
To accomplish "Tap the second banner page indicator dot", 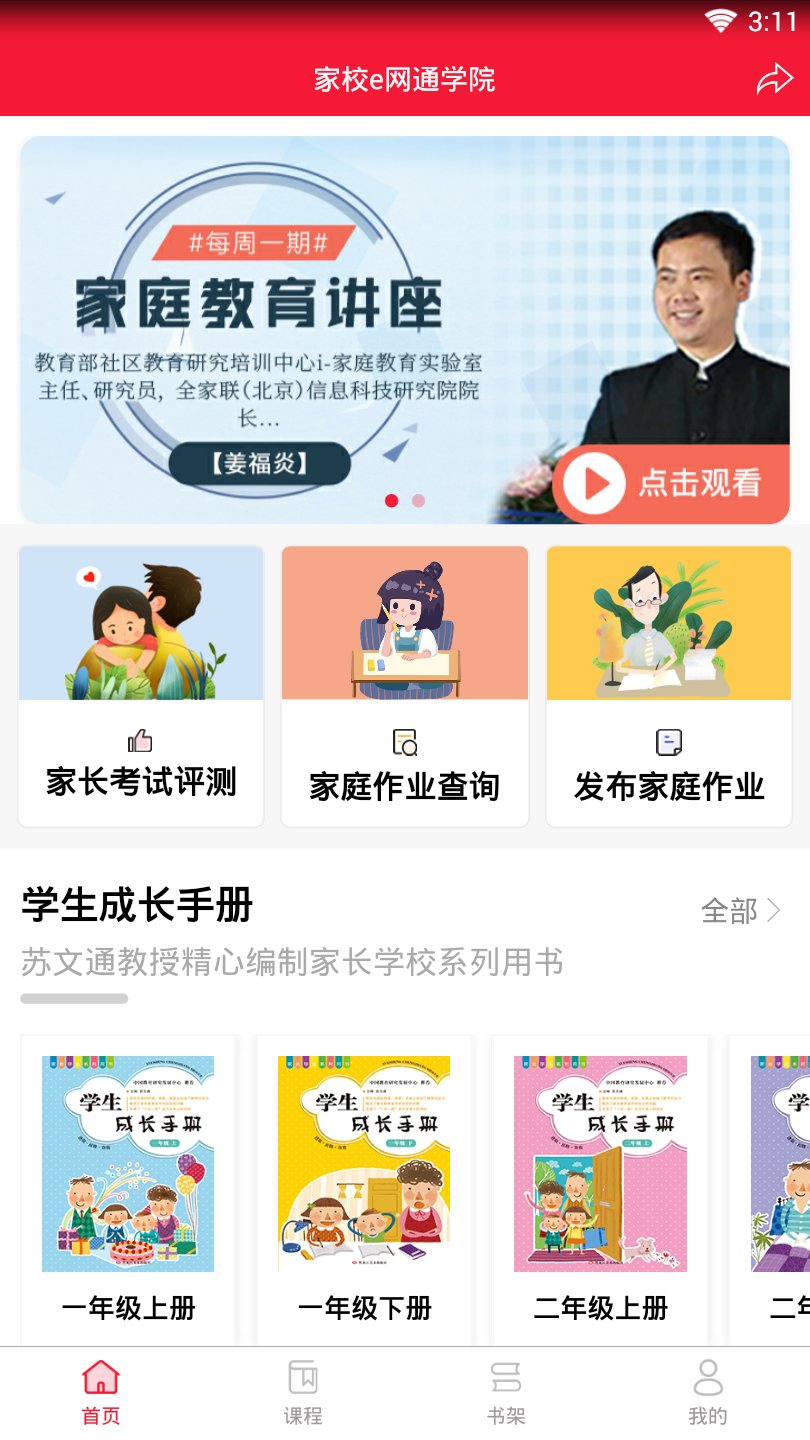I will tap(418, 500).
